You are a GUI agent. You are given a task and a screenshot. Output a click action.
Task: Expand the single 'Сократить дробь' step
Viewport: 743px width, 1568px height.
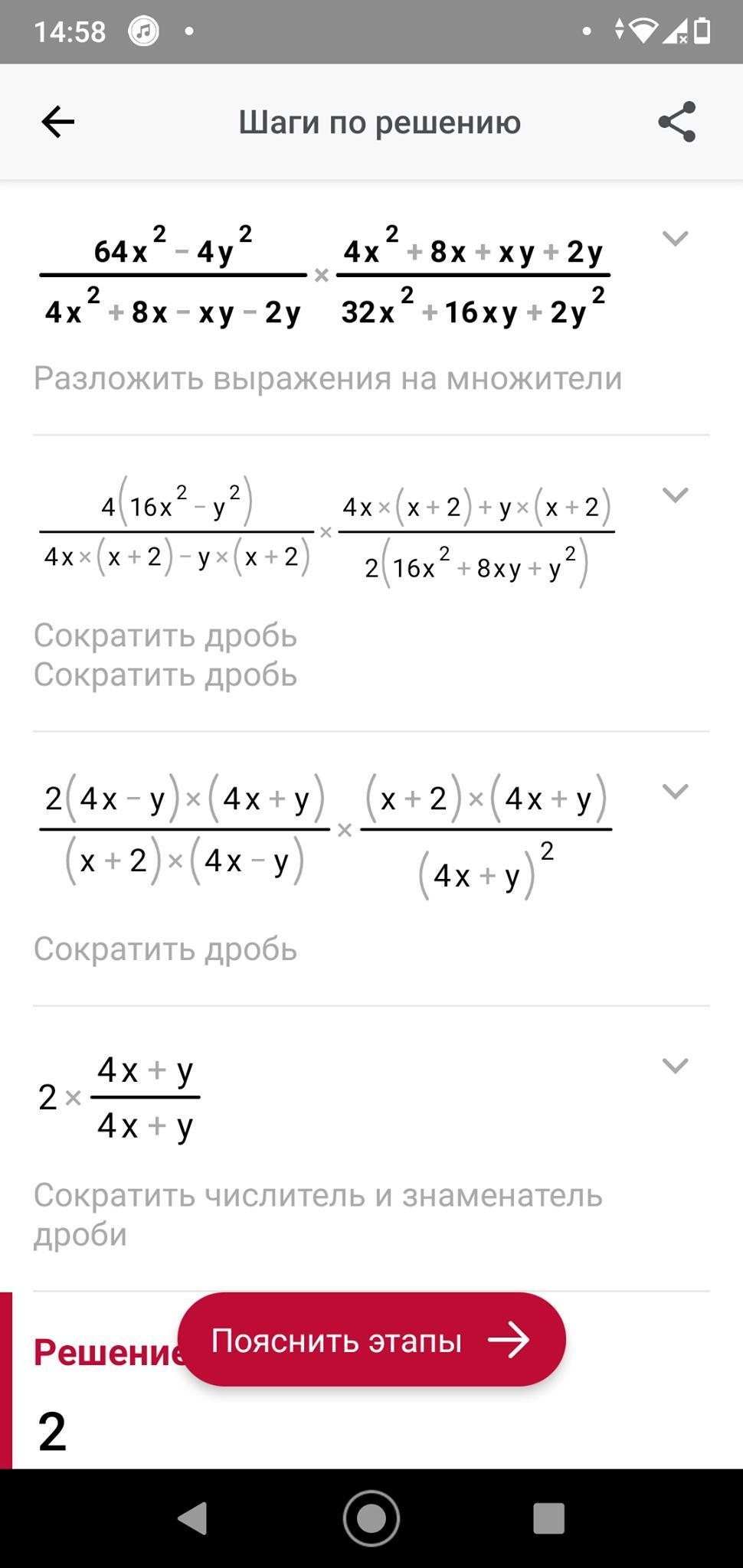(675, 791)
